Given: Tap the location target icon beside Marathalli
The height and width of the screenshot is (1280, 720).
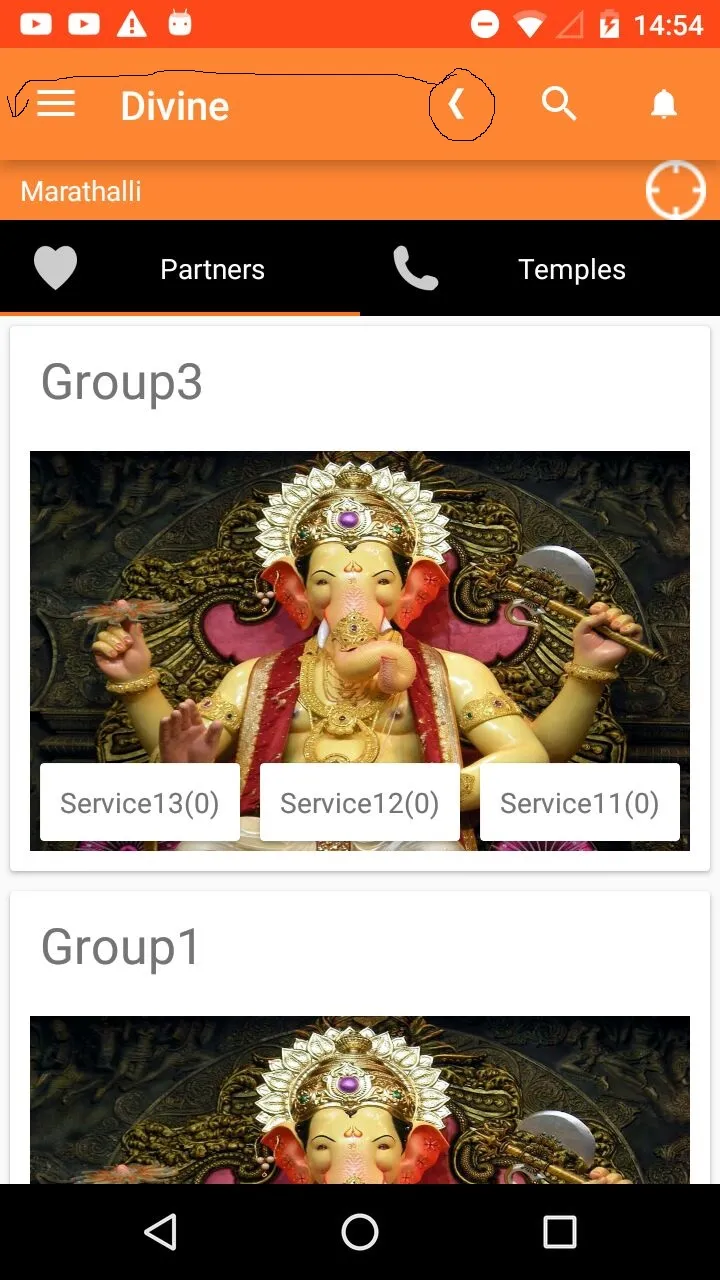Looking at the screenshot, I should tap(676, 190).
